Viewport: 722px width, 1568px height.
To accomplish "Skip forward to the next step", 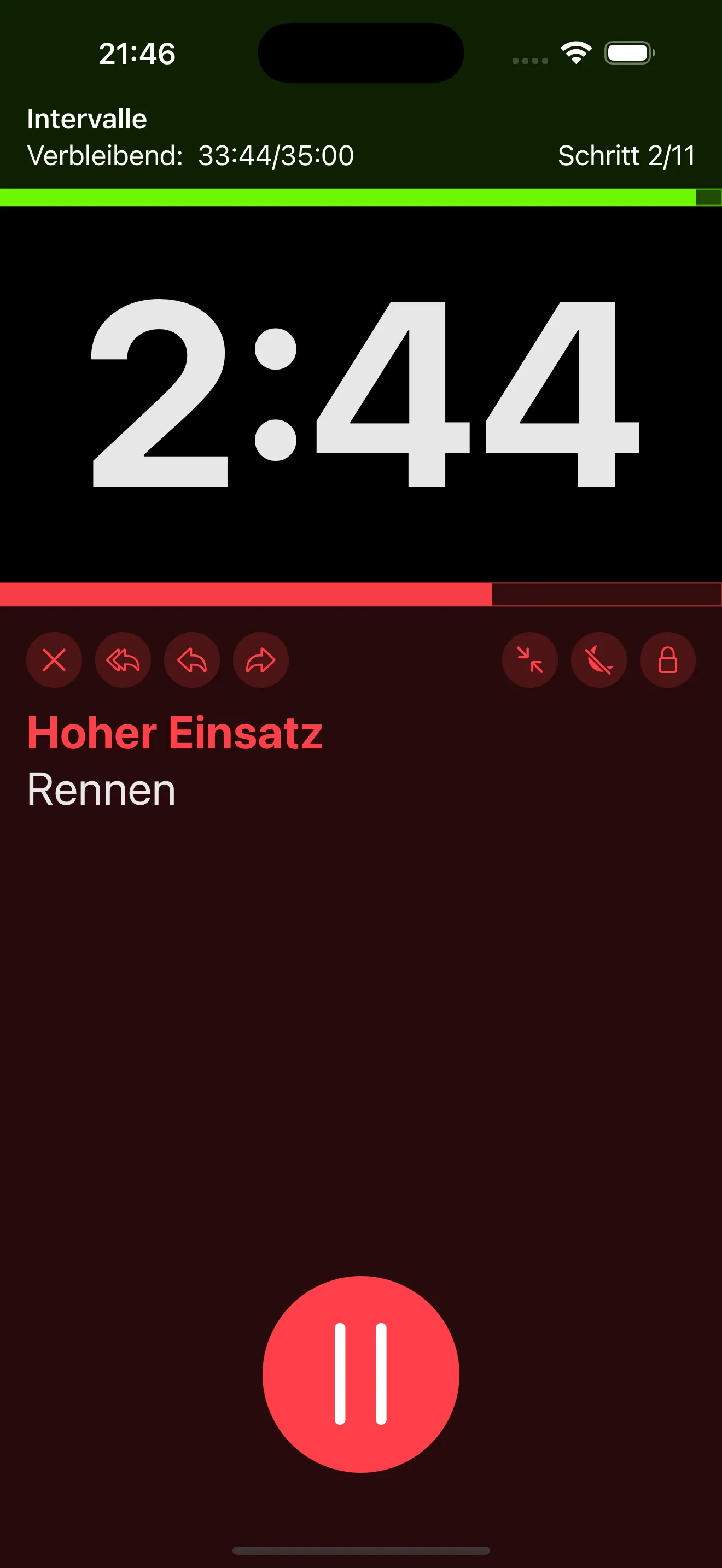I will point(260,660).
